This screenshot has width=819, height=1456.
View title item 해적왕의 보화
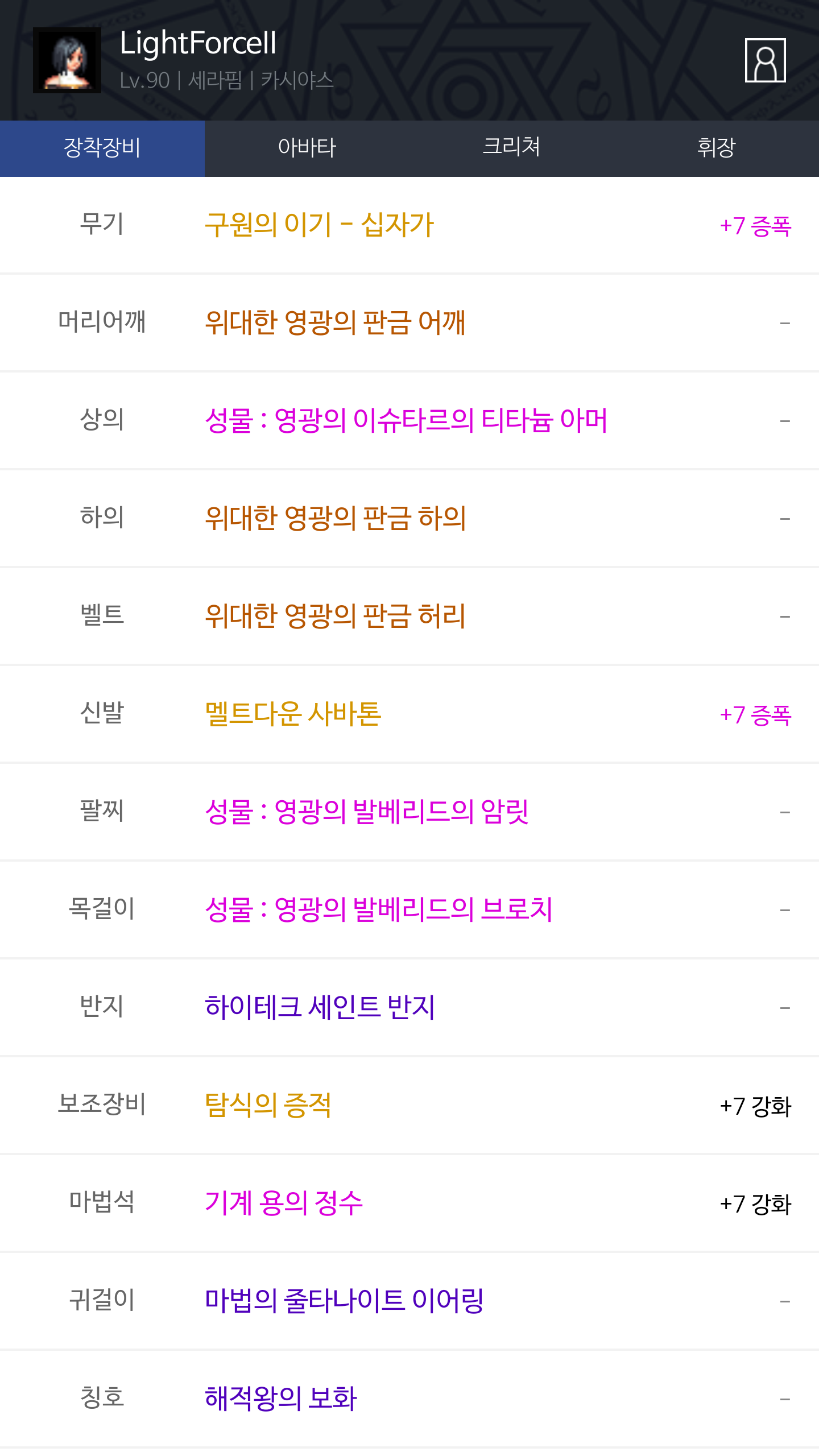click(281, 1399)
